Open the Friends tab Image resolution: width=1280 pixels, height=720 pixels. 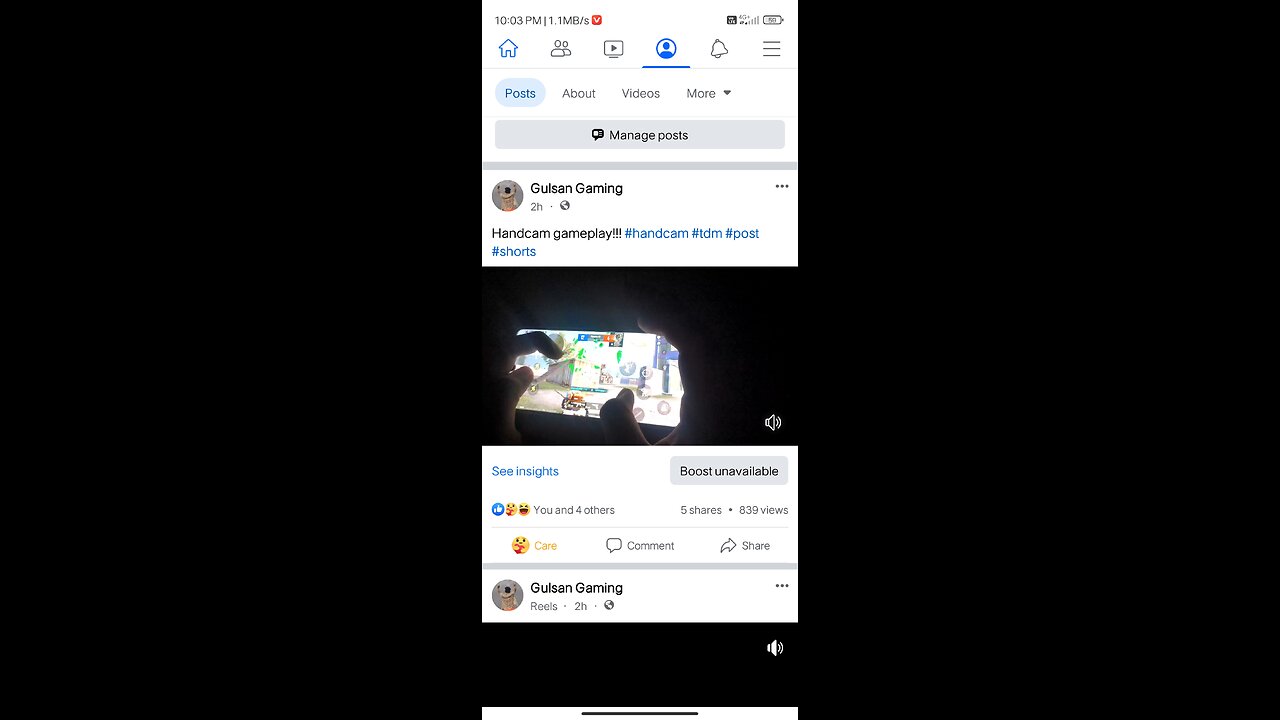pyautogui.click(x=561, y=49)
